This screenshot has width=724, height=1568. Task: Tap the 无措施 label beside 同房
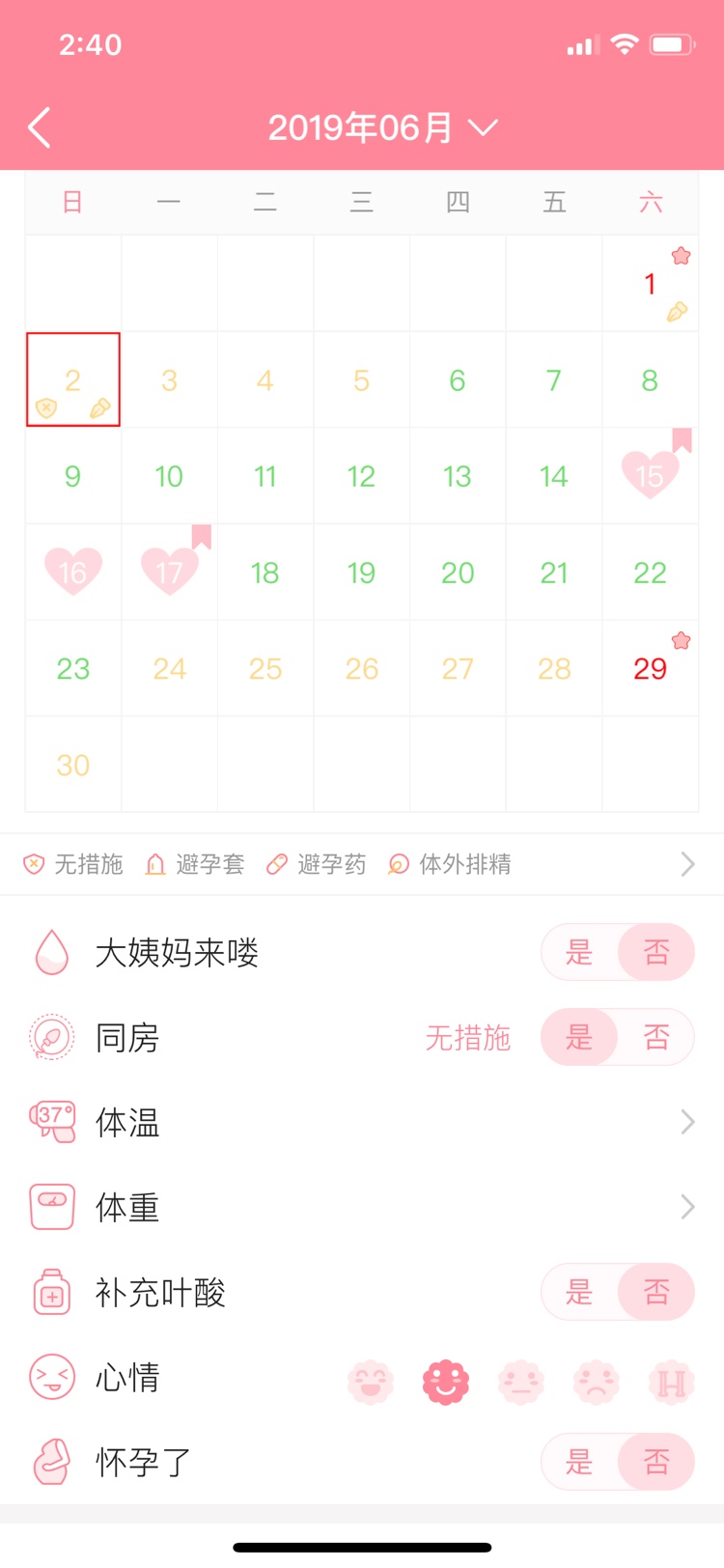click(x=467, y=1038)
